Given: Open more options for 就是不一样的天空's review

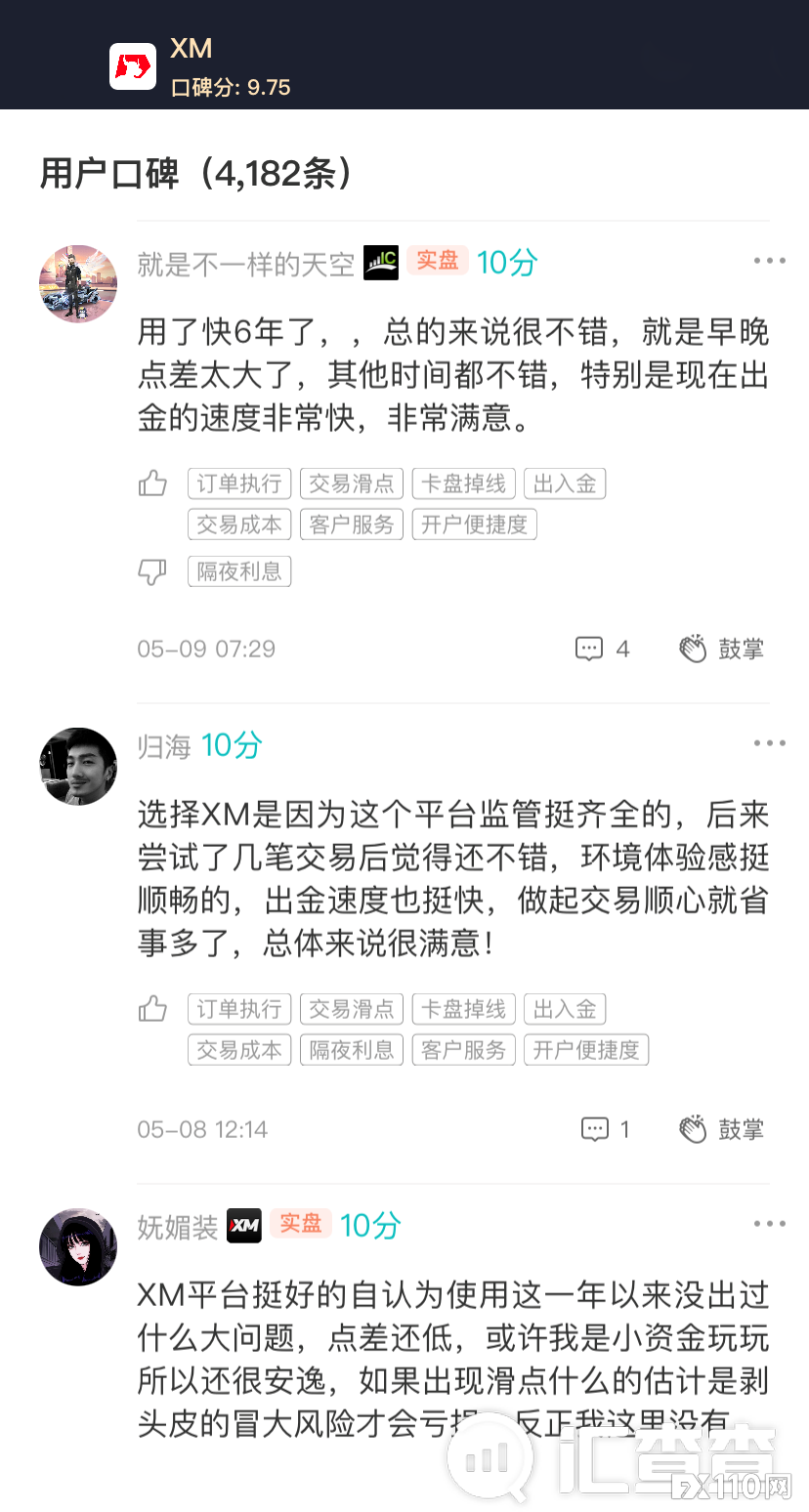Looking at the screenshot, I should pos(770,260).
